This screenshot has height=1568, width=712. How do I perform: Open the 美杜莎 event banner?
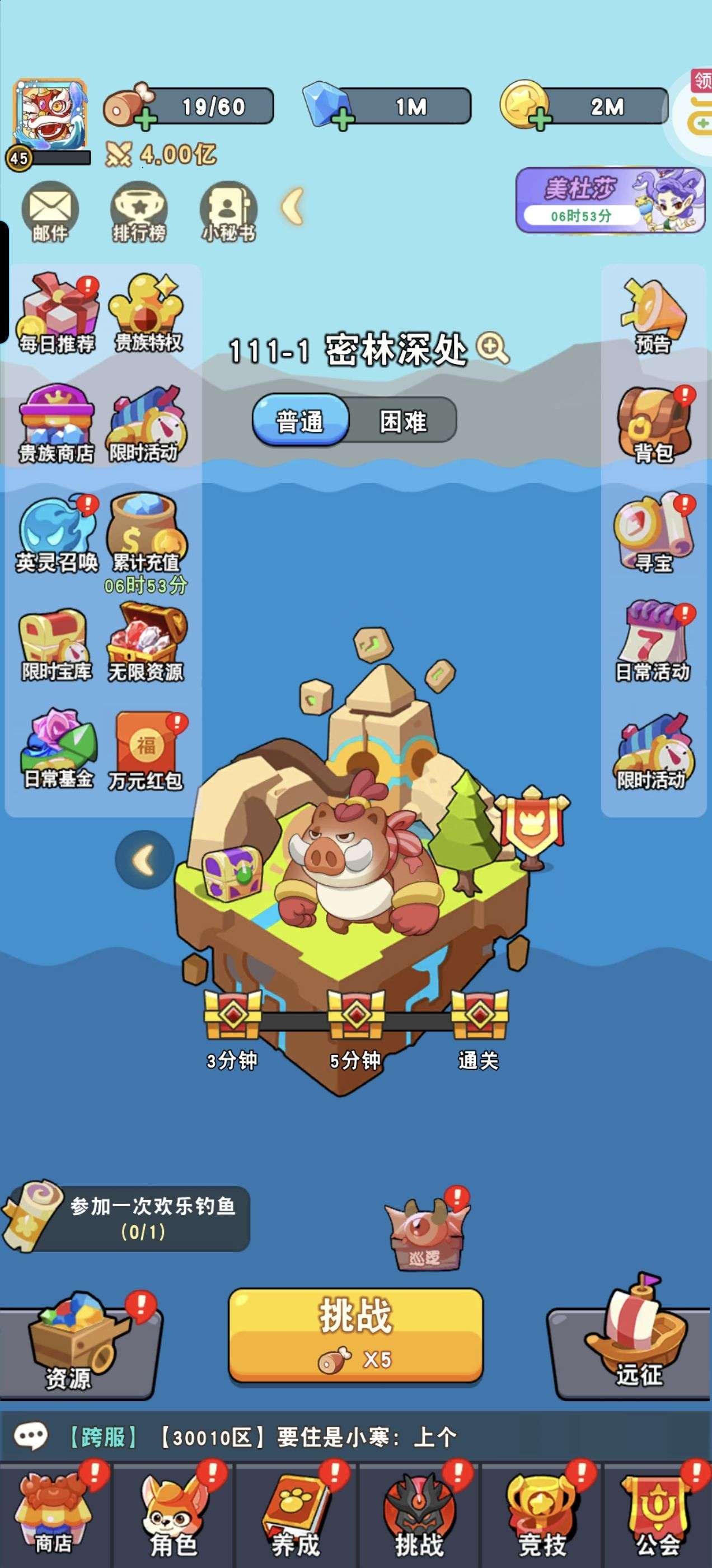coord(610,200)
